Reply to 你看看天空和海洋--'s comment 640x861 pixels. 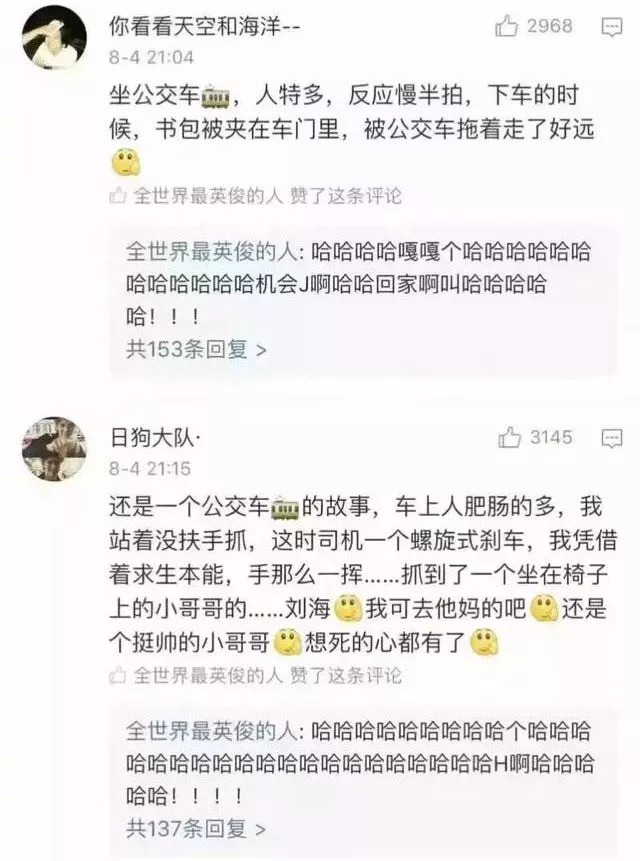pos(611,27)
